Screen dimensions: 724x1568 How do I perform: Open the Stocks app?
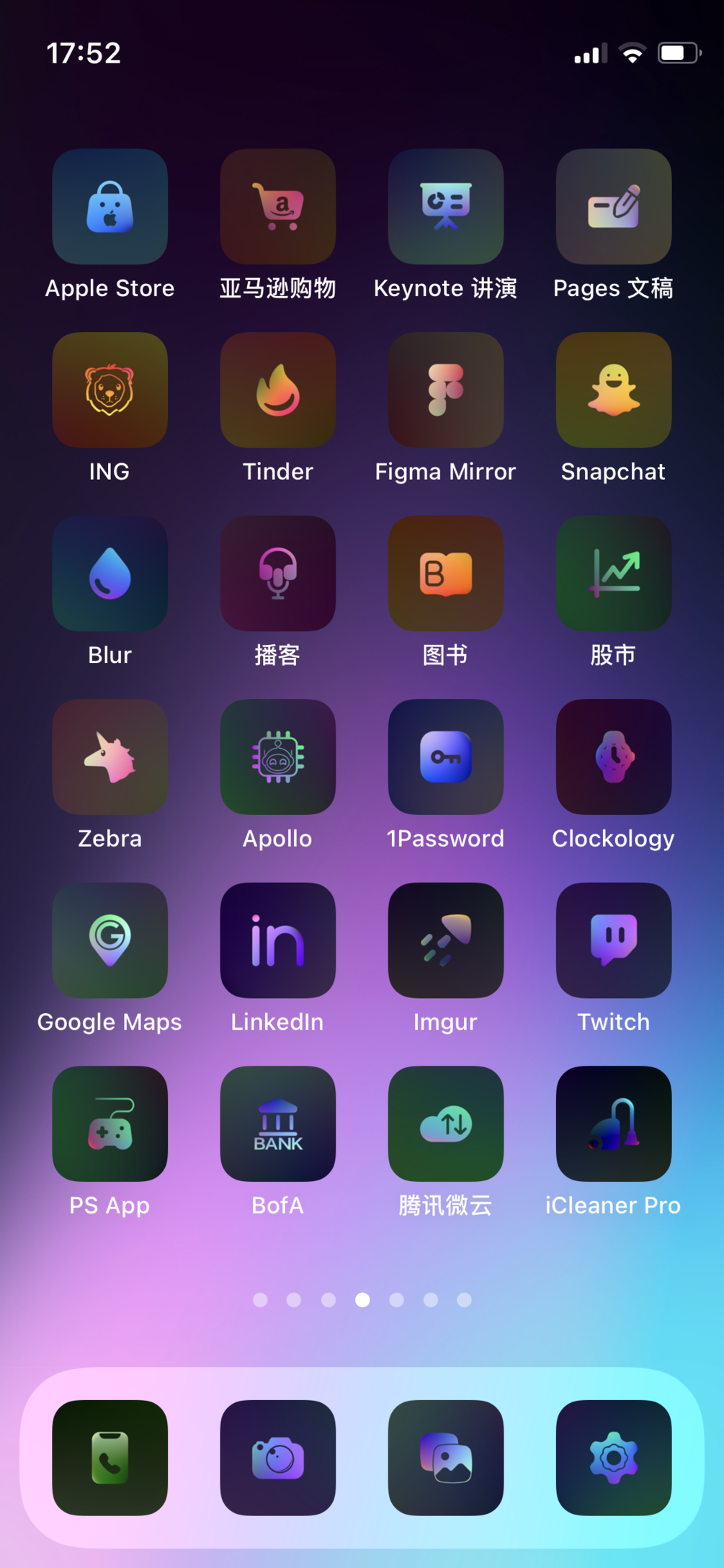coord(613,574)
